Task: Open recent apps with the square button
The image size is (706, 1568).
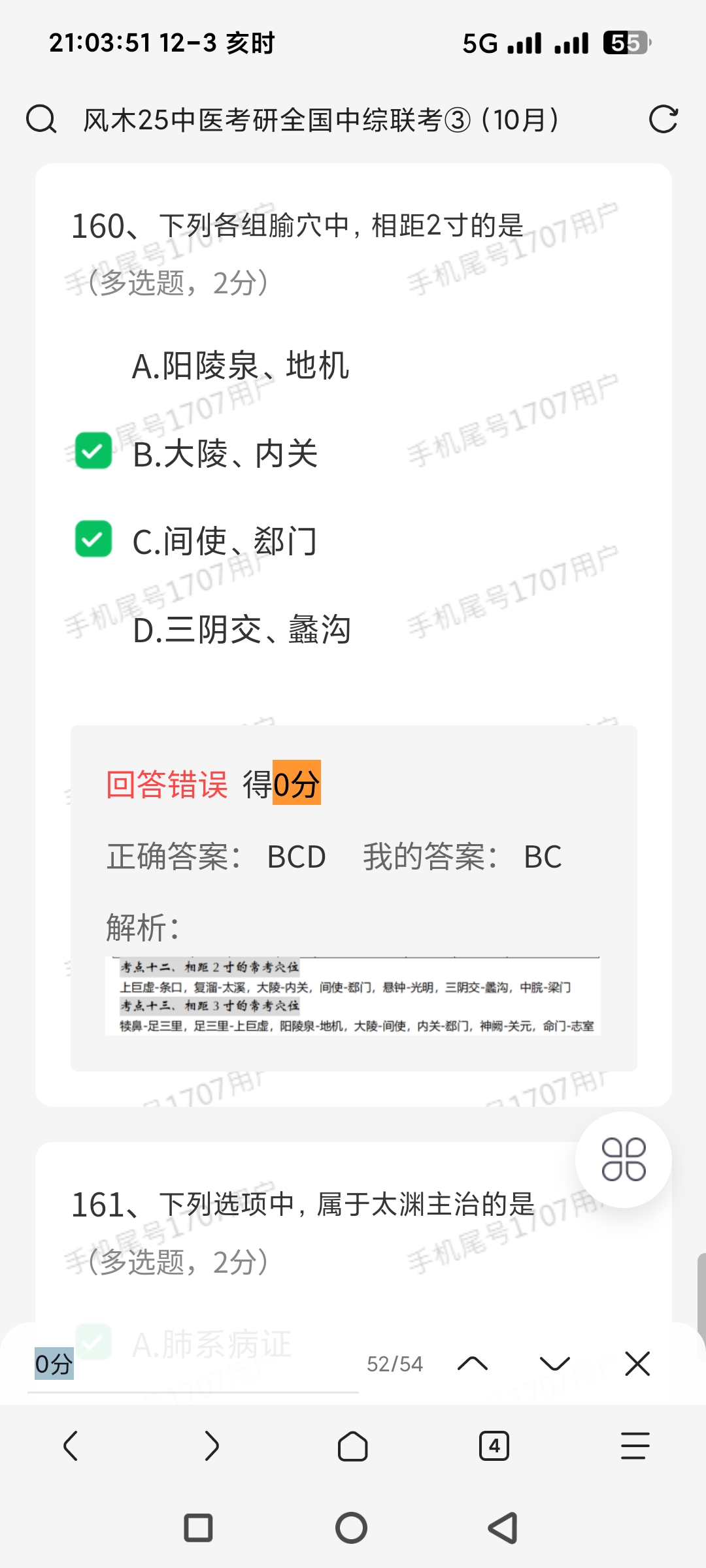Action: [x=198, y=1528]
